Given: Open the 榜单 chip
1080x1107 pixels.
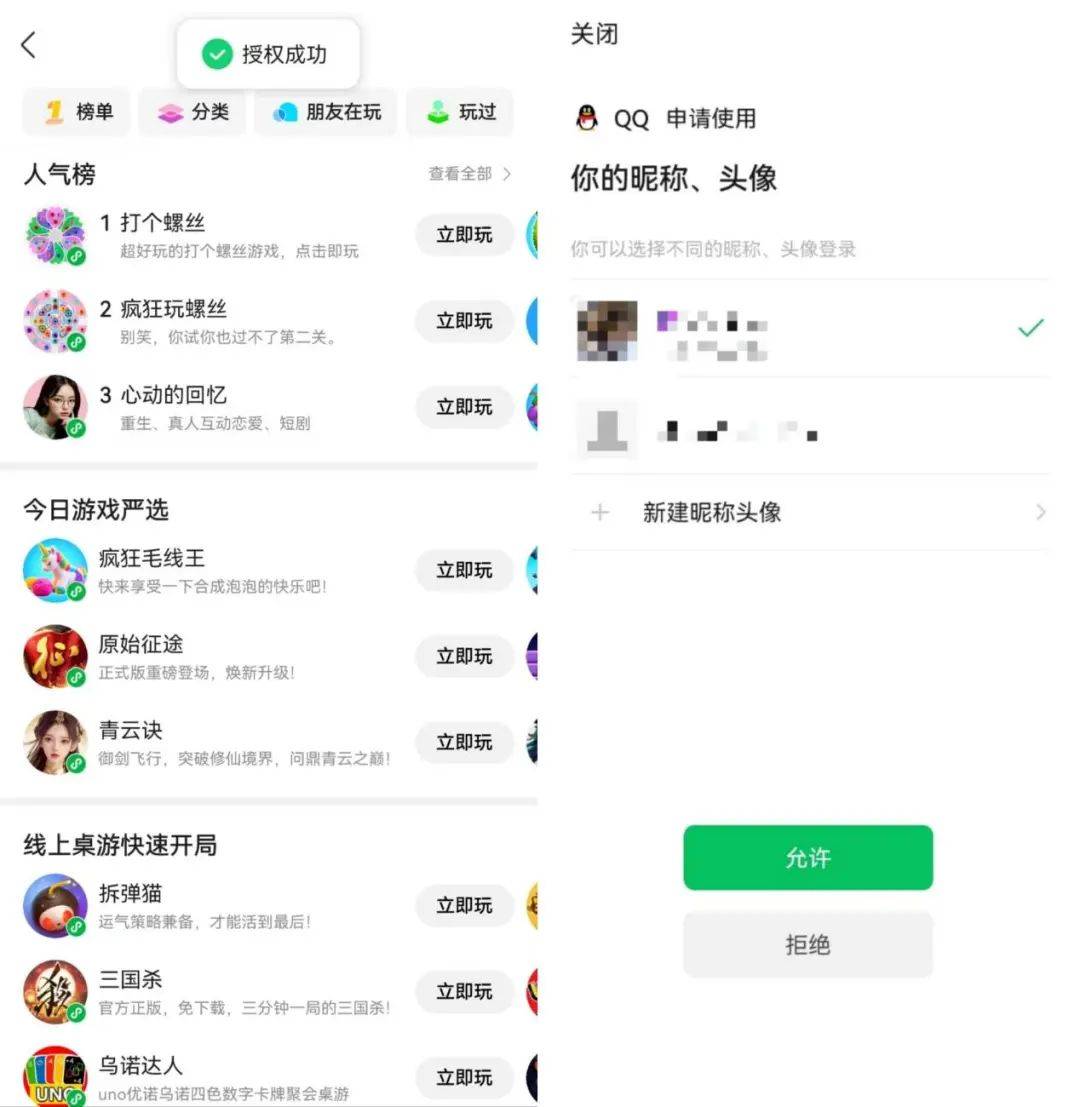Looking at the screenshot, I should 77,112.
